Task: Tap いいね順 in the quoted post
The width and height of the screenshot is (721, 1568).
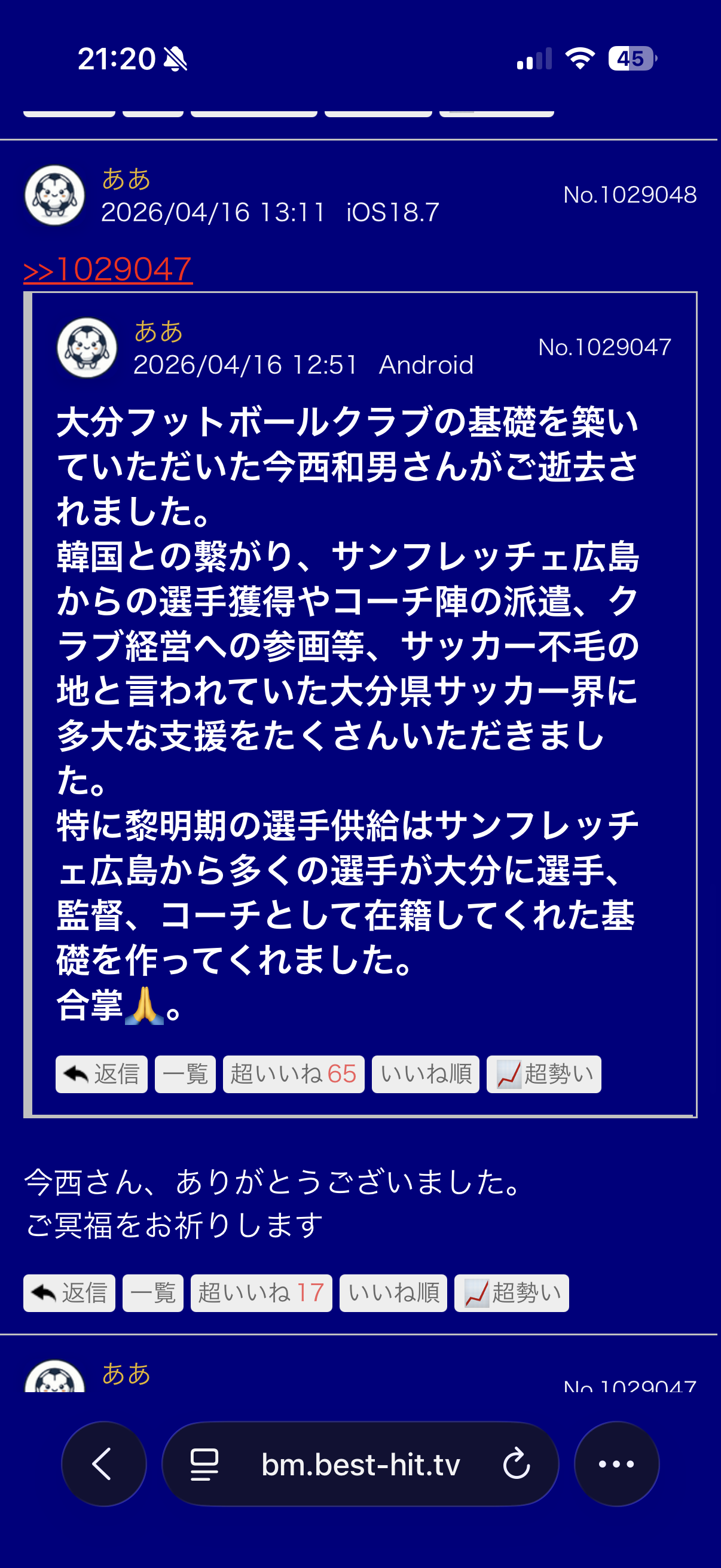Action: [x=425, y=1075]
